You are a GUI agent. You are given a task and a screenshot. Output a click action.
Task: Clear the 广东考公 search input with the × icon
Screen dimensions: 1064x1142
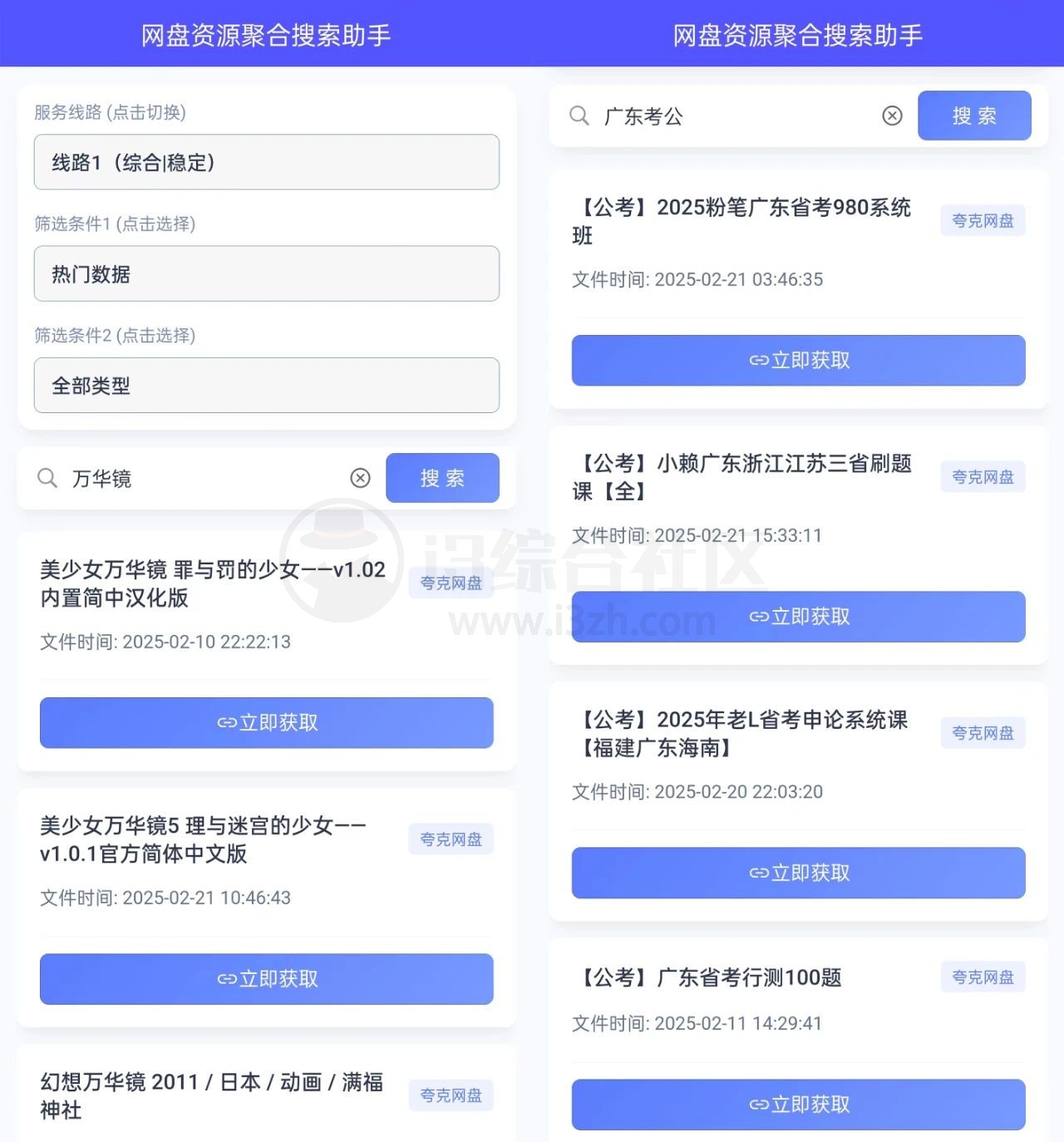pyautogui.click(x=892, y=116)
